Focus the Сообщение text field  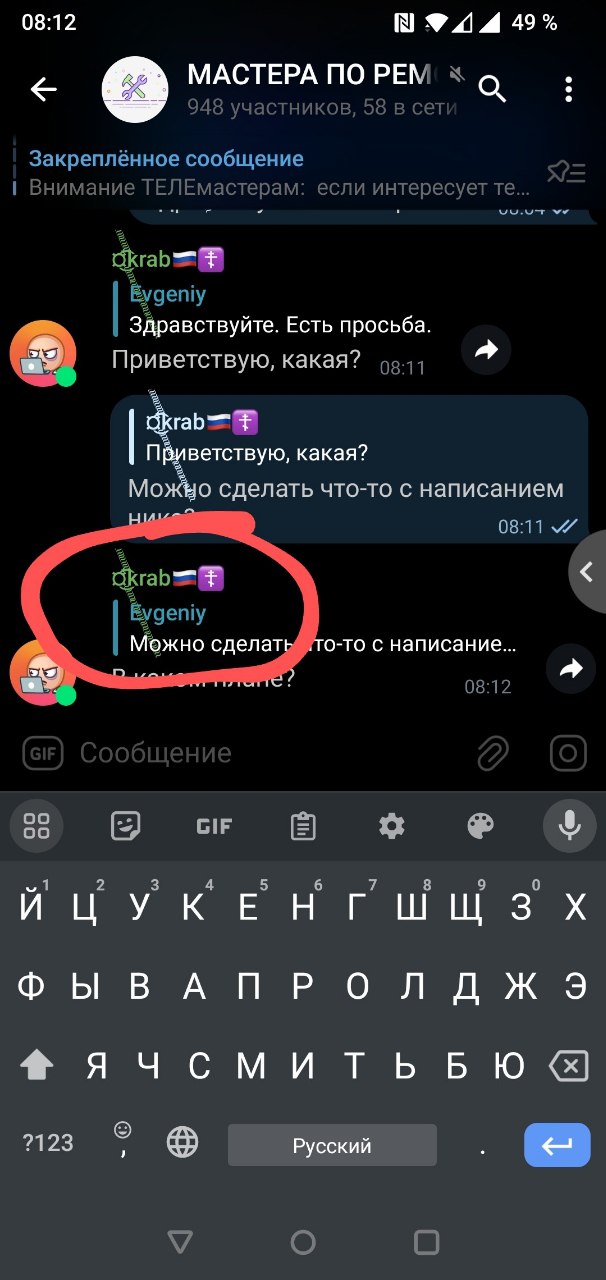pyautogui.click(x=270, y=753)
